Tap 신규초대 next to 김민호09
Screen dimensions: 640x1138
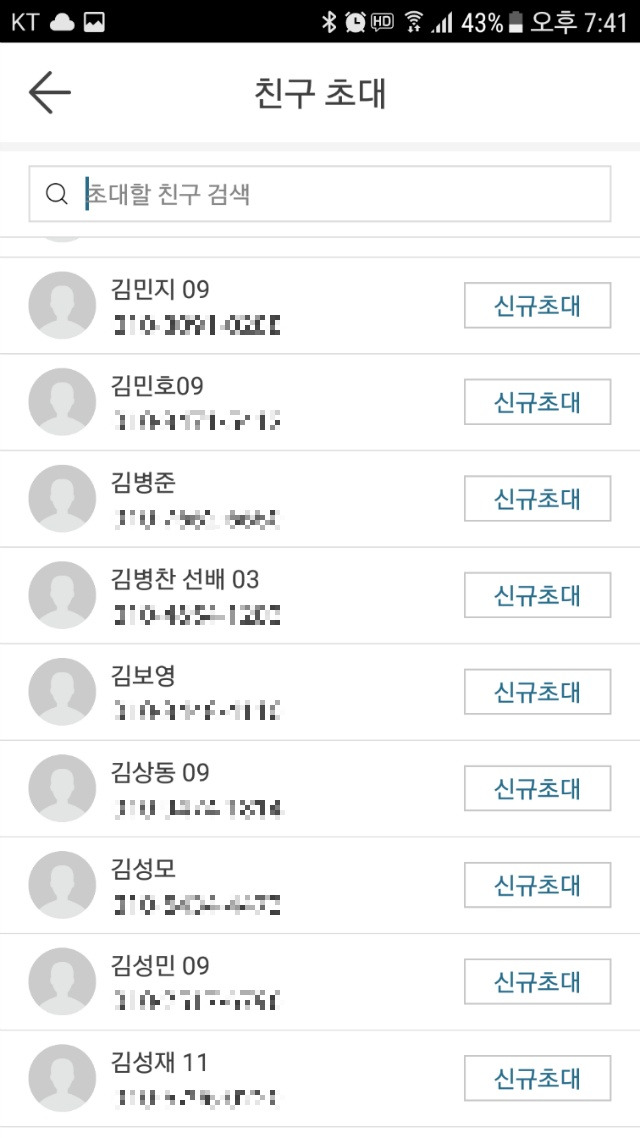pyautogui.click(x=538, y=402)
